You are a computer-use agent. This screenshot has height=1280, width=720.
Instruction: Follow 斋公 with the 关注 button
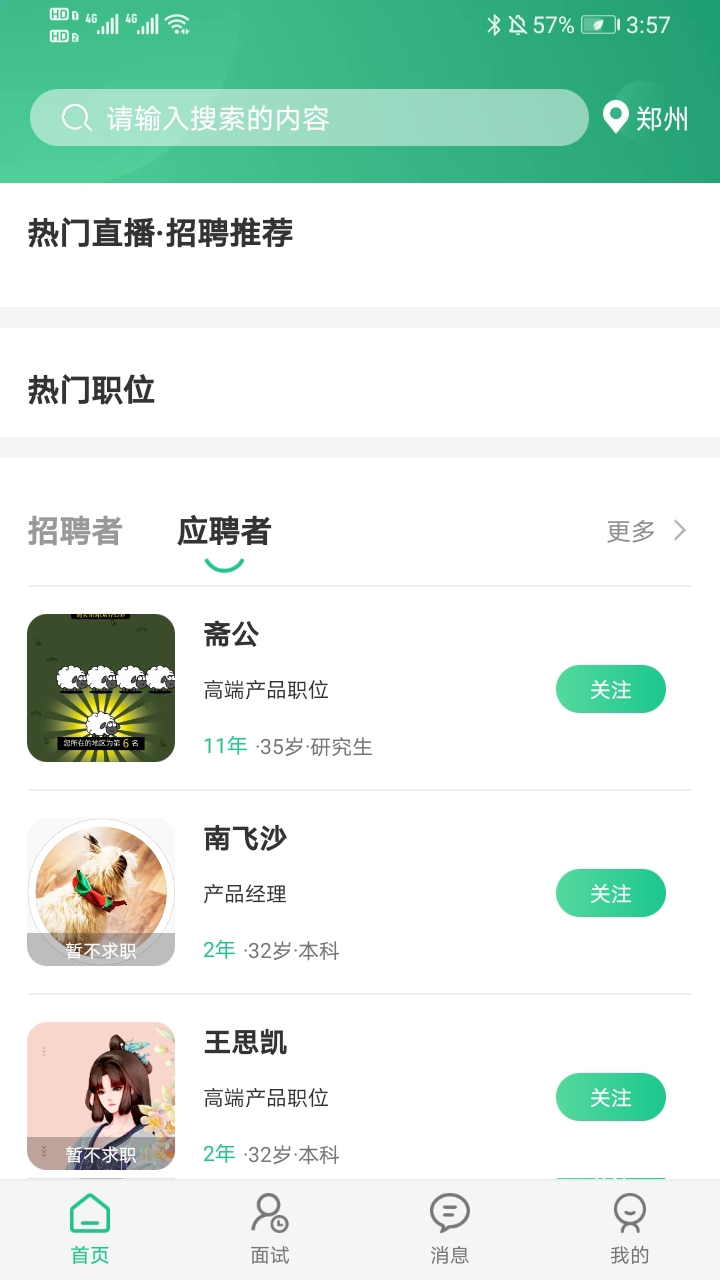pyautogui.click(x=611, y=689)
